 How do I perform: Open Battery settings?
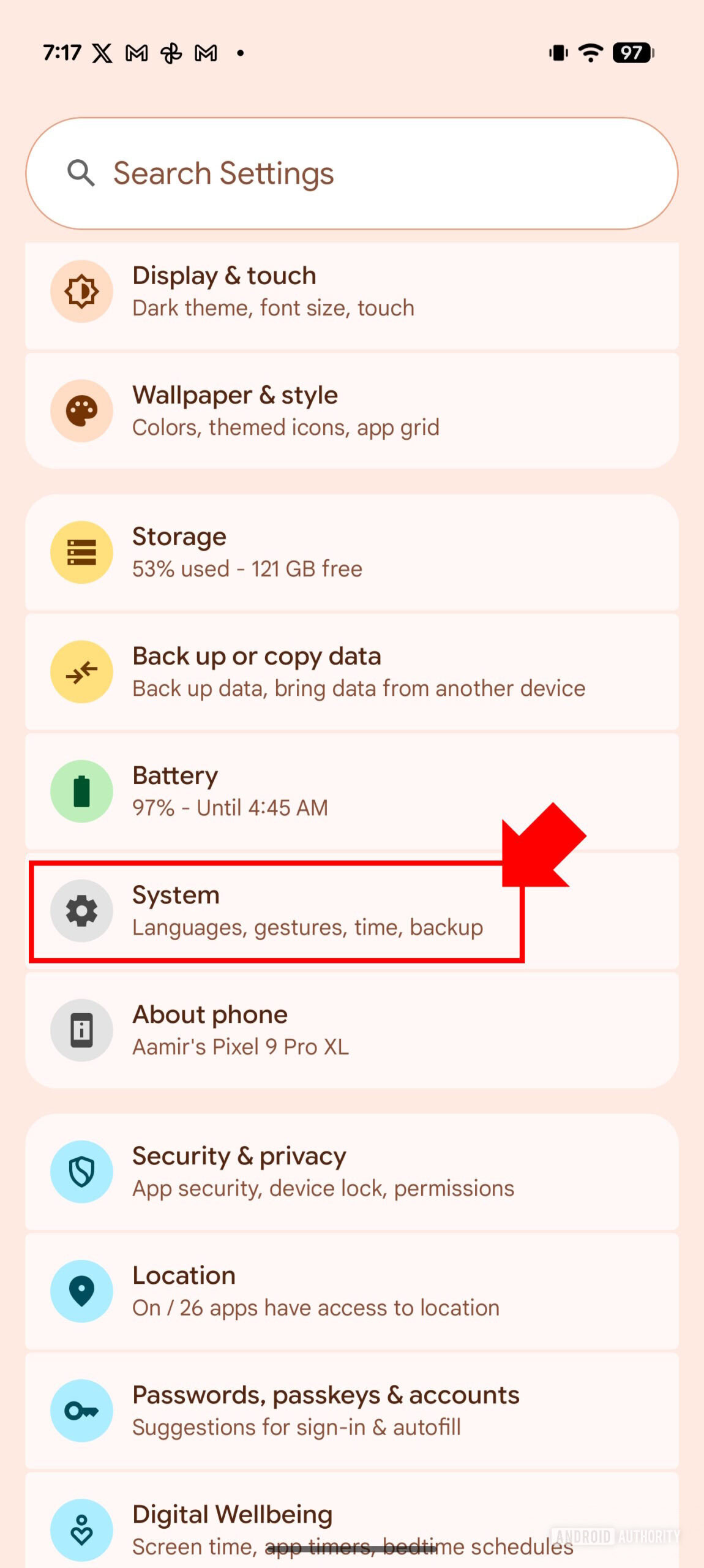click(x=352, y=791)
